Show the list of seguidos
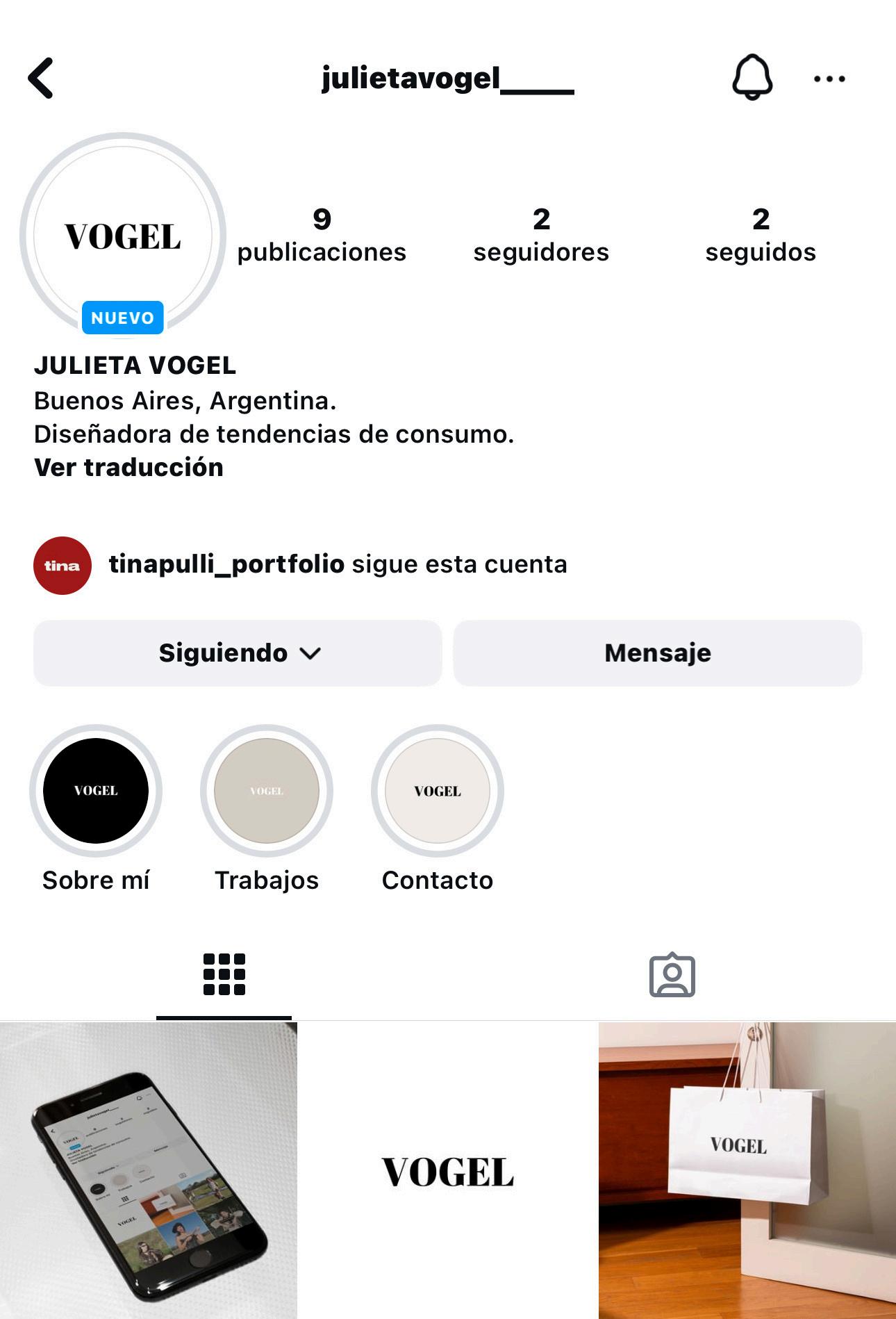Viewport: 896px width, 1319px height. coord(761,235)
